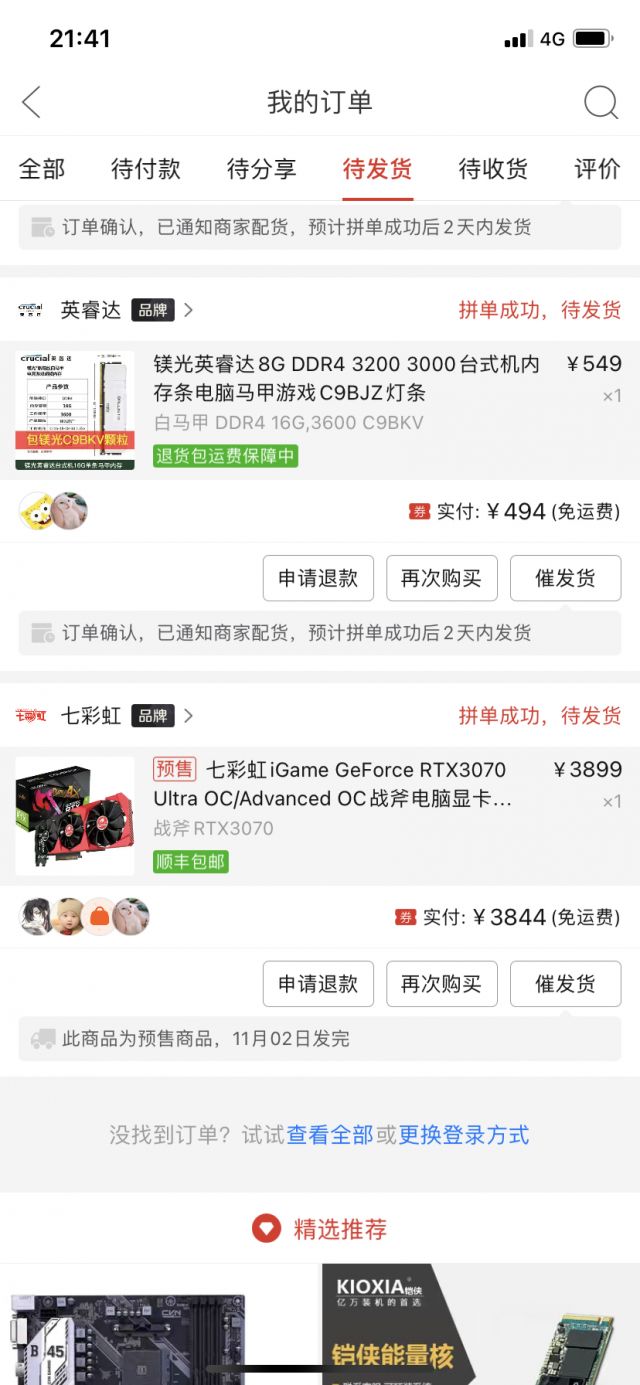Switch to the 评价 tab
The height and width of the screenshot is (1385, 640).
tap(597, 169)
